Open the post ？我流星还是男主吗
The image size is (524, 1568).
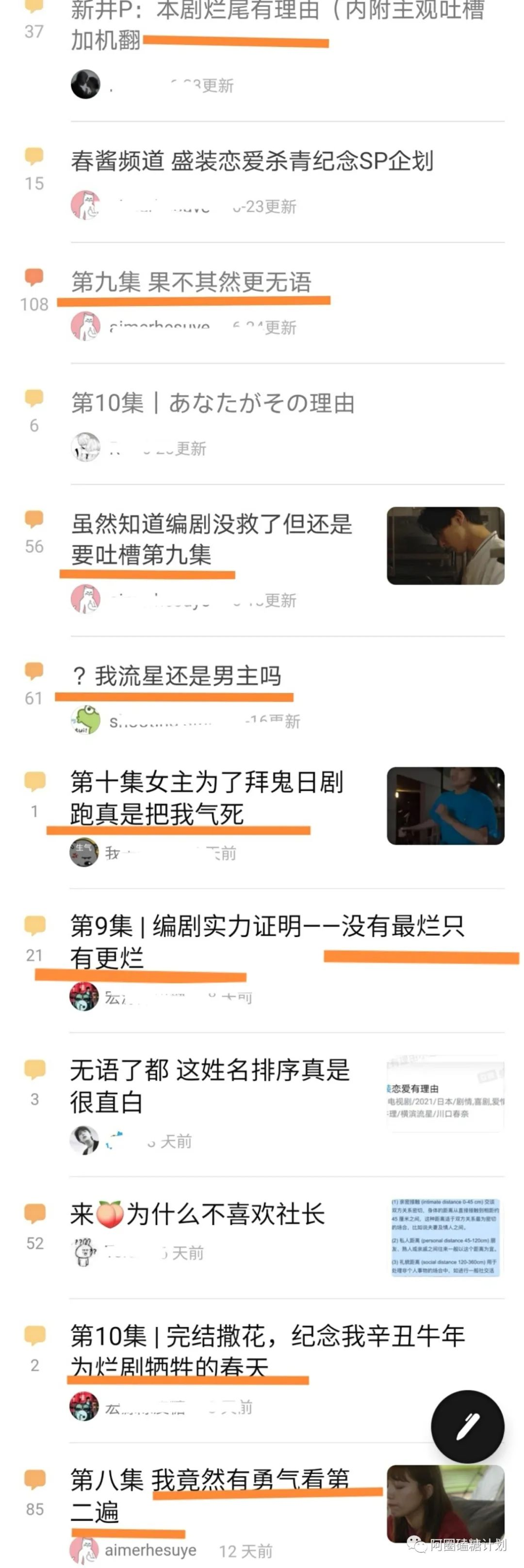pyautogui.click(x=177, y=676)
